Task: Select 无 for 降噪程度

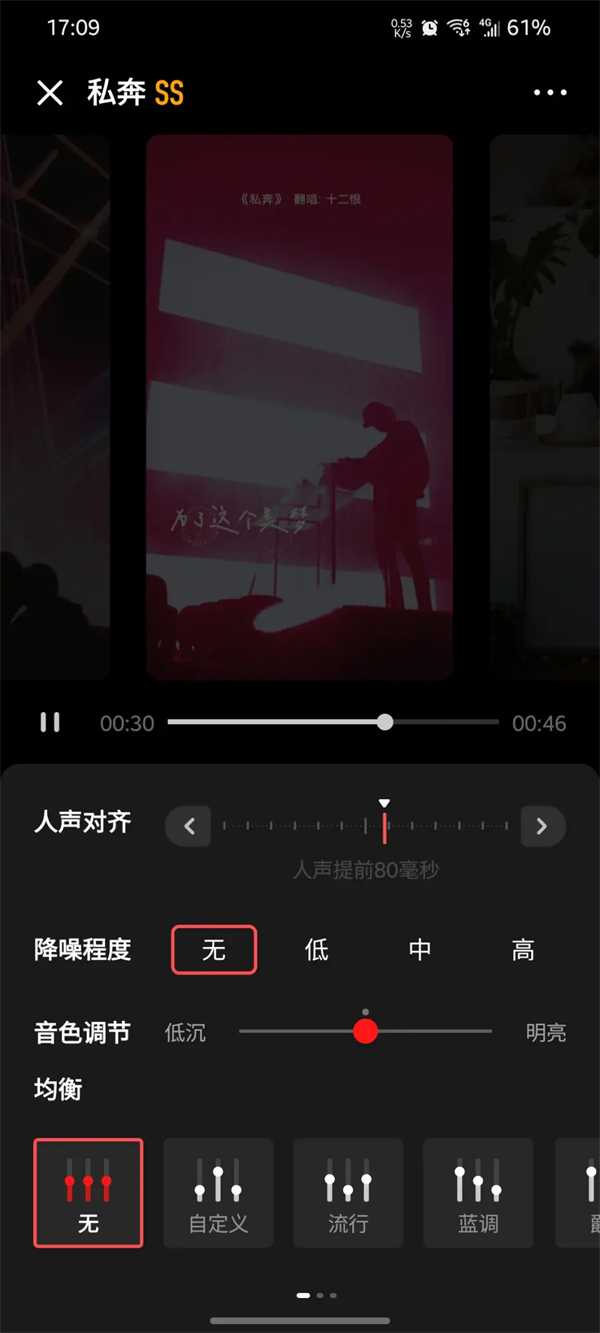Action: [214, 950]
